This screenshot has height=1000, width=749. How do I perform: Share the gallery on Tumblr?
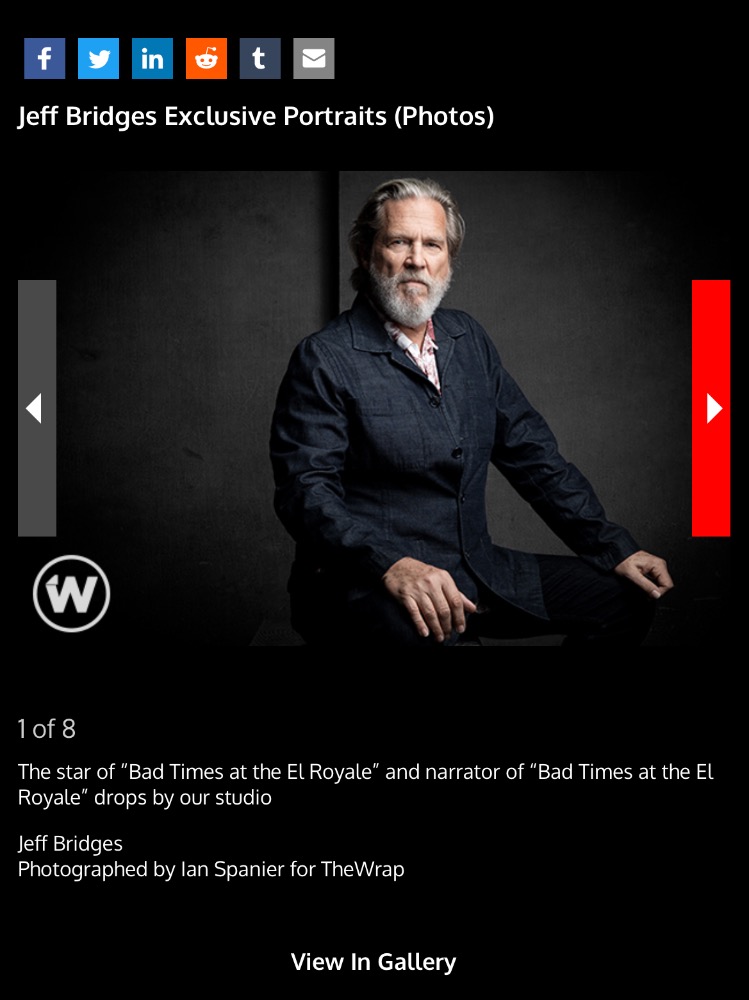click(x=260, y=59)
